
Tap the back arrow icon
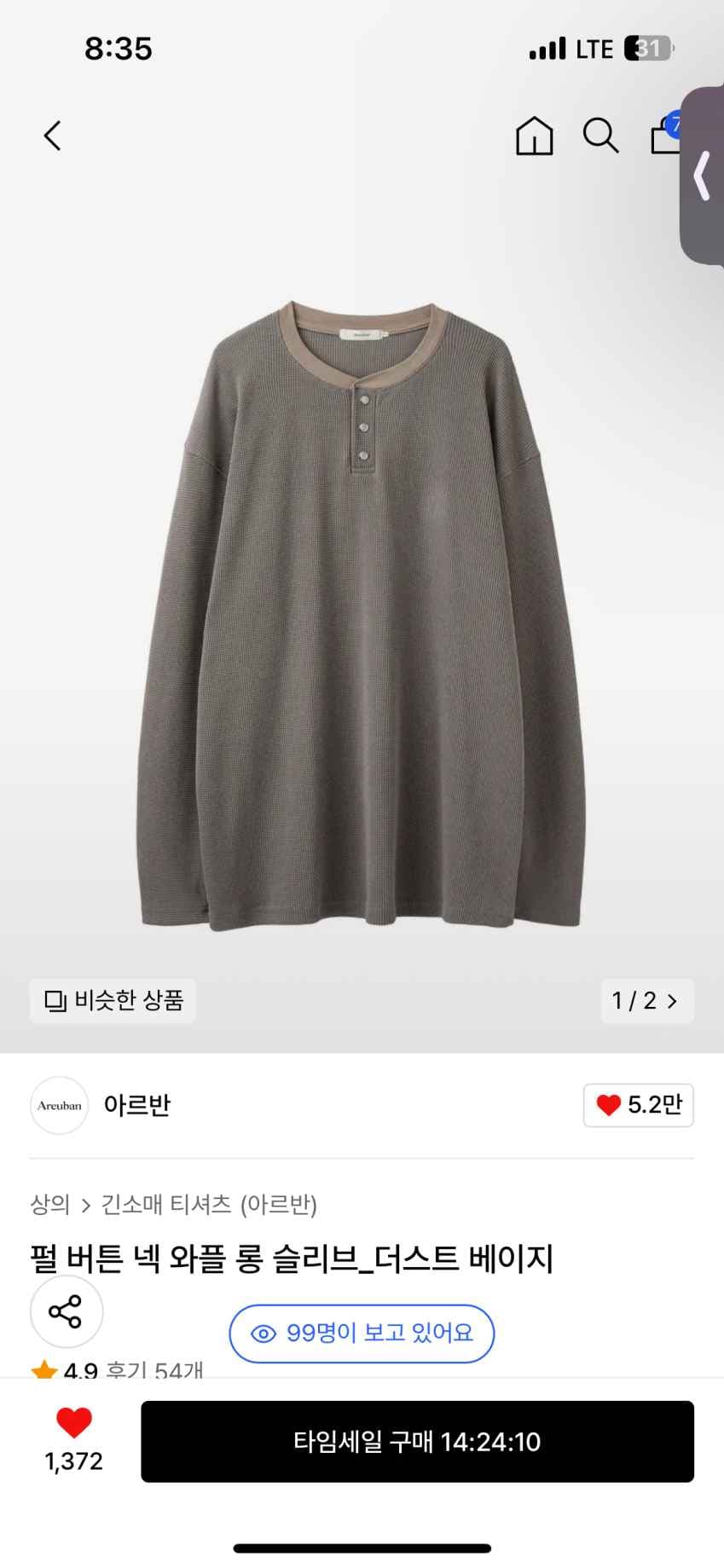pos(51,136)
